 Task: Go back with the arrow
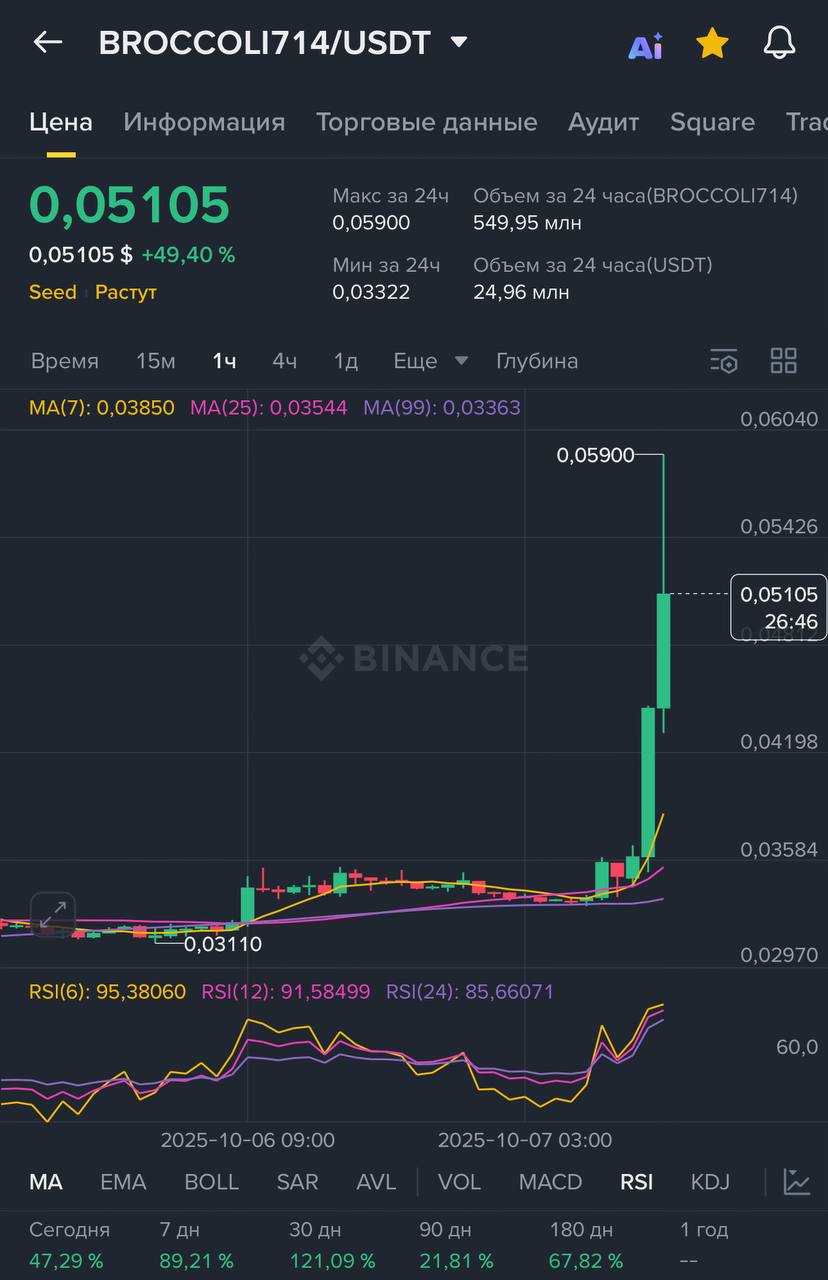click(x=47, y=42)
